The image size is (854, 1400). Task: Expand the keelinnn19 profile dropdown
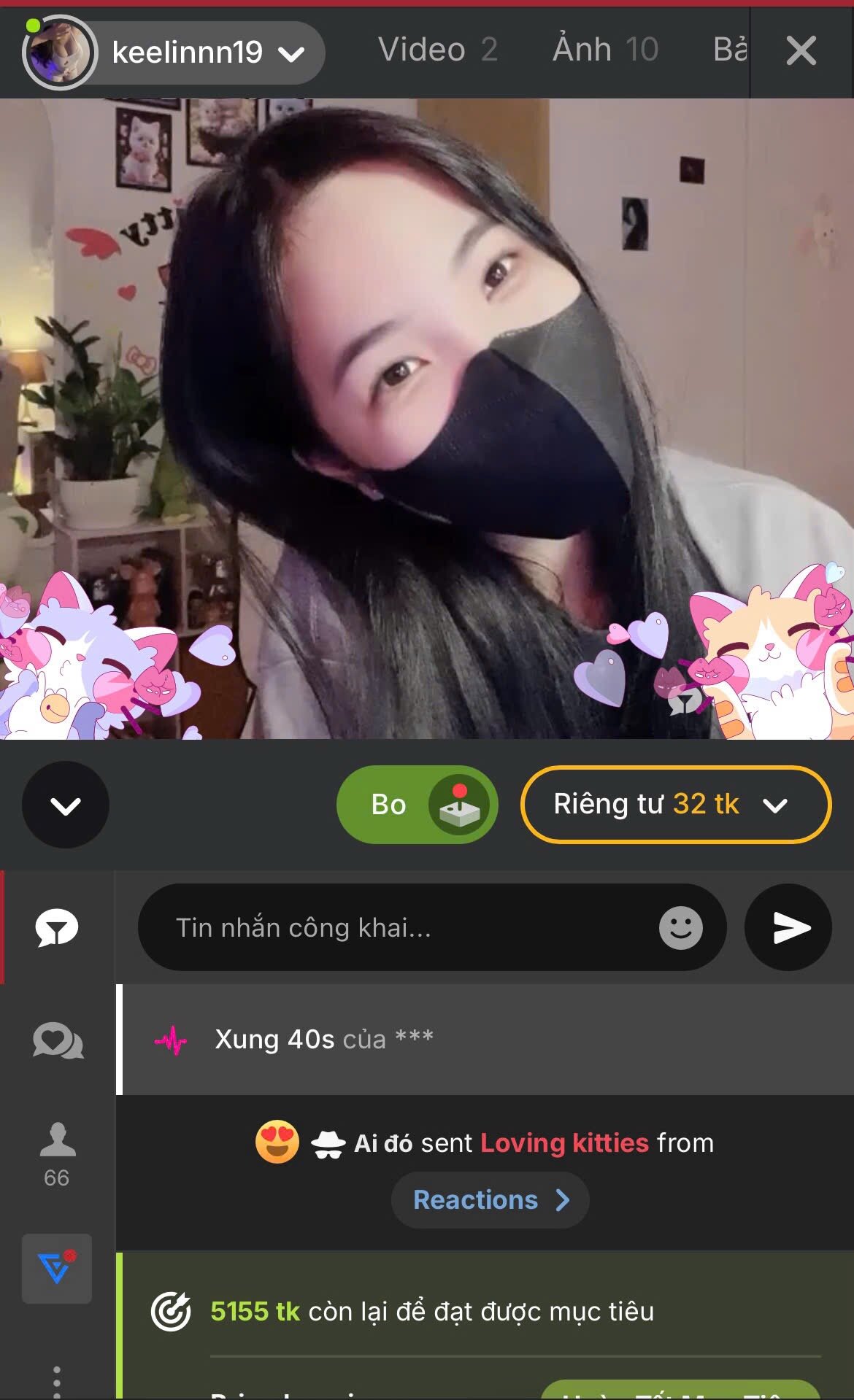tap(291, 53)
